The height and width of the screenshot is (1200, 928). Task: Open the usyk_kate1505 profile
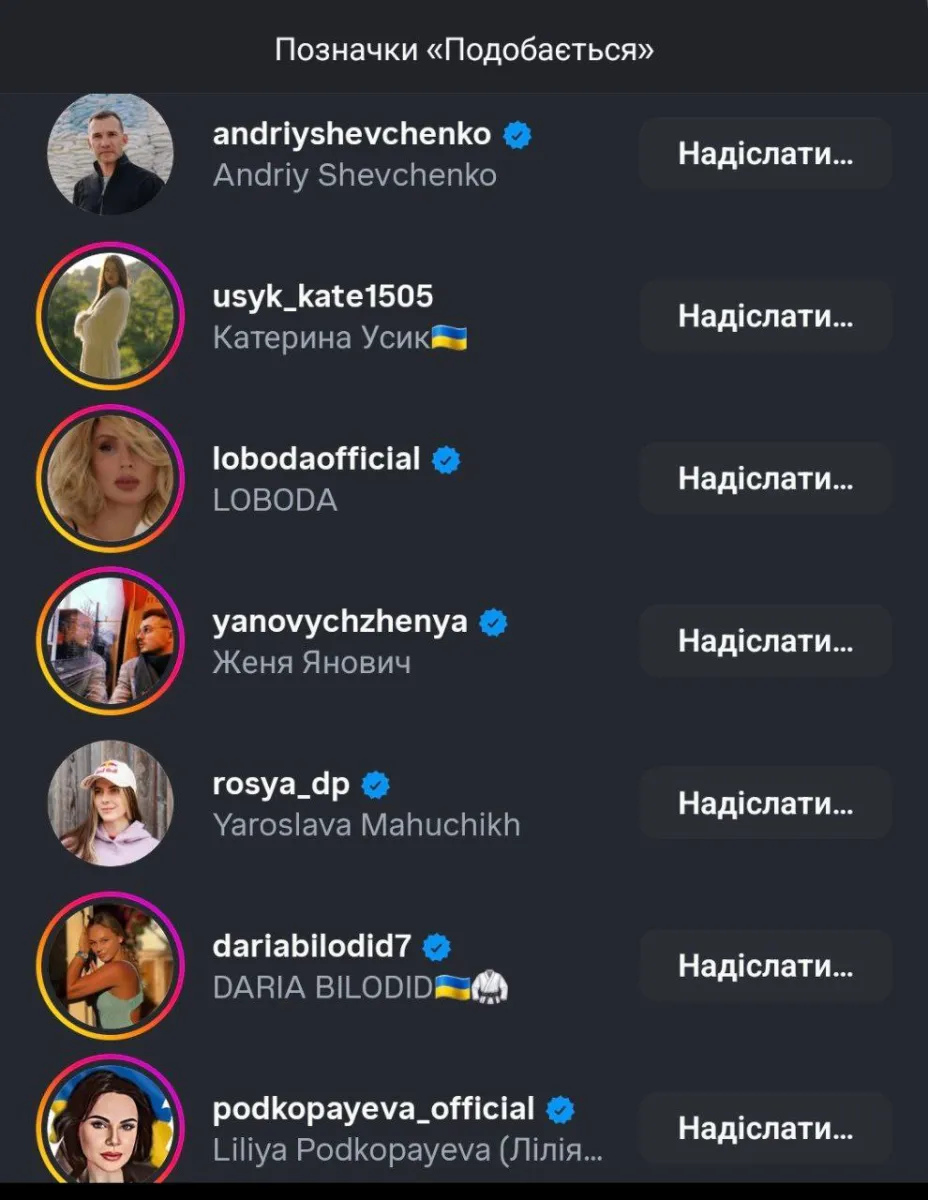tap(322, 296)
